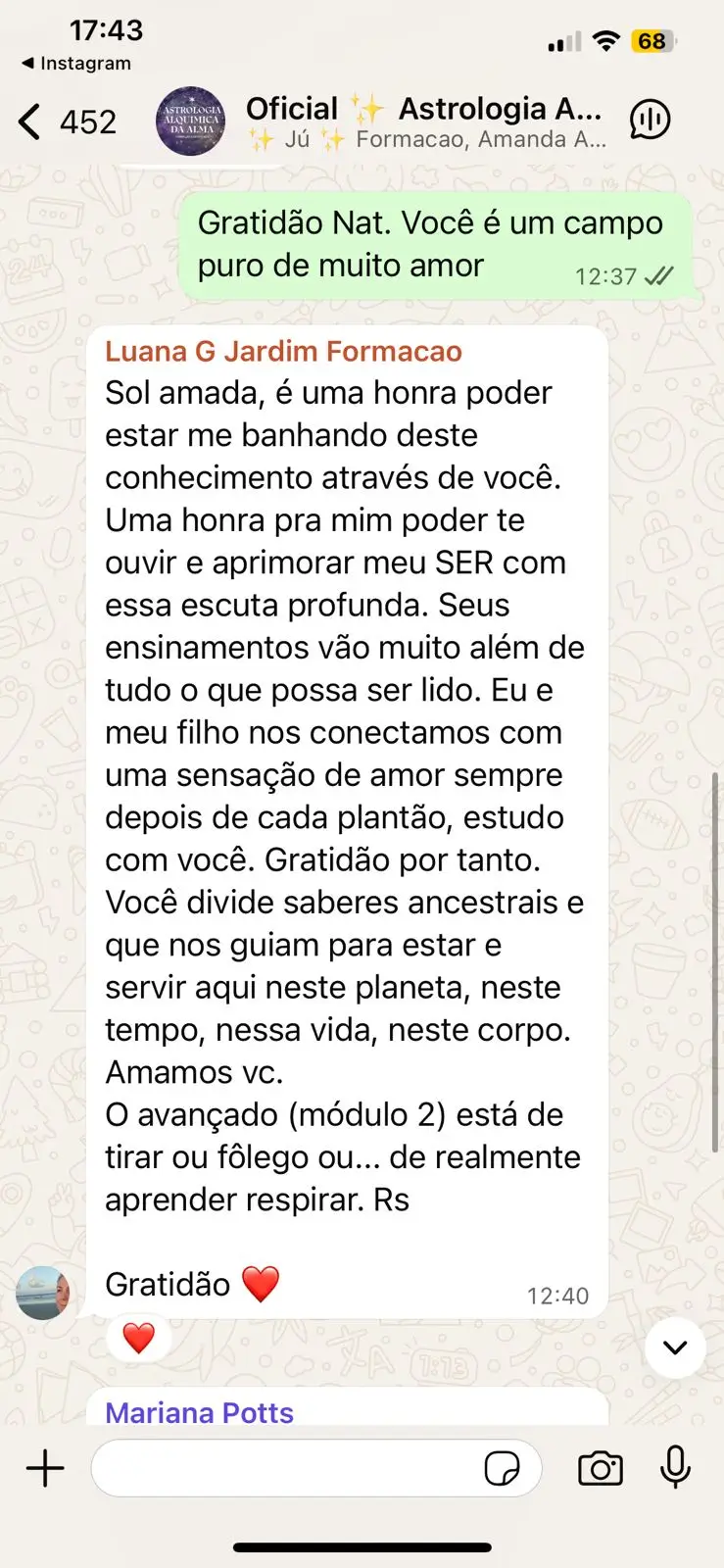Go back to the chats list
The height and width of the screenshot is (1568, 724).
(x=65, y=122)
